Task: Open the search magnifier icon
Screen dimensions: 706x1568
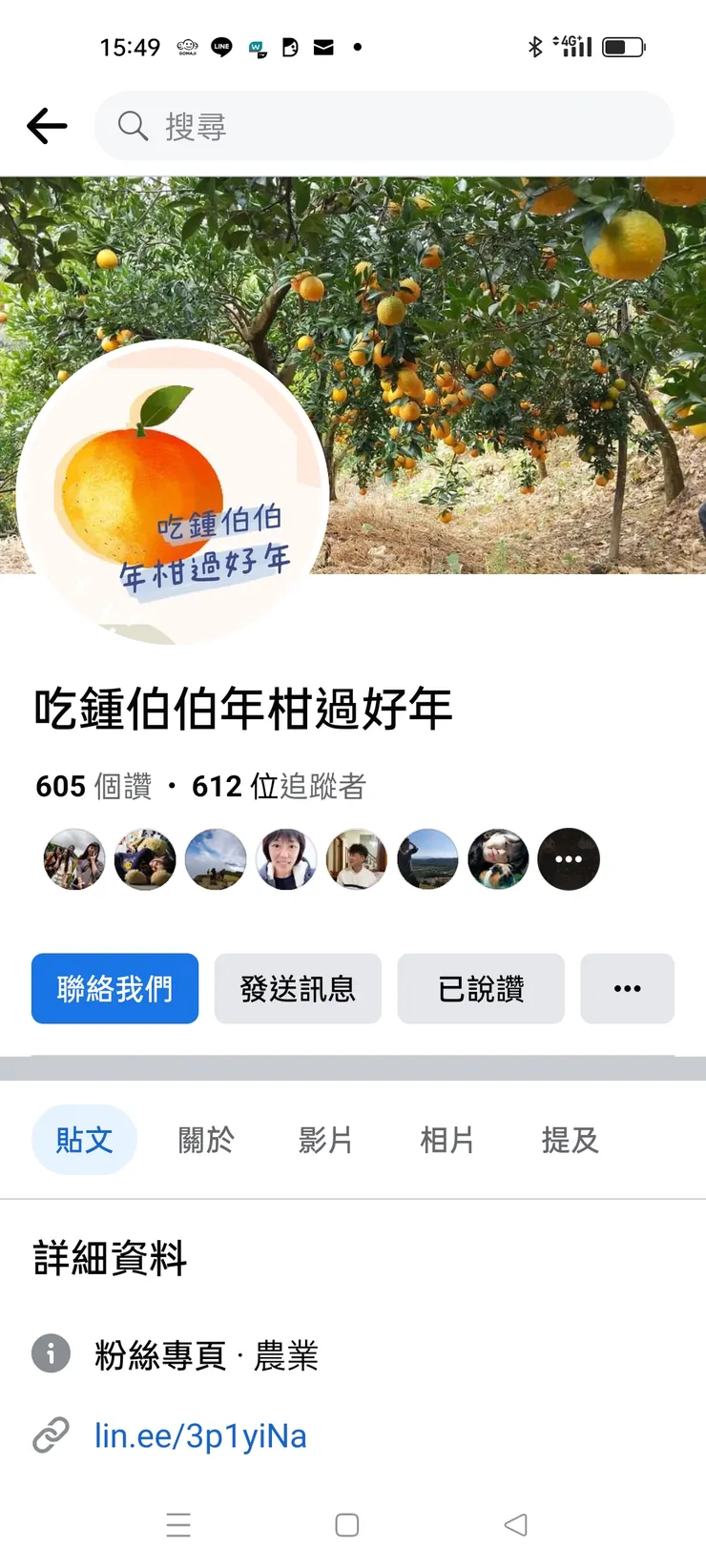Action: pyautogui.click(x=133, y=125)
